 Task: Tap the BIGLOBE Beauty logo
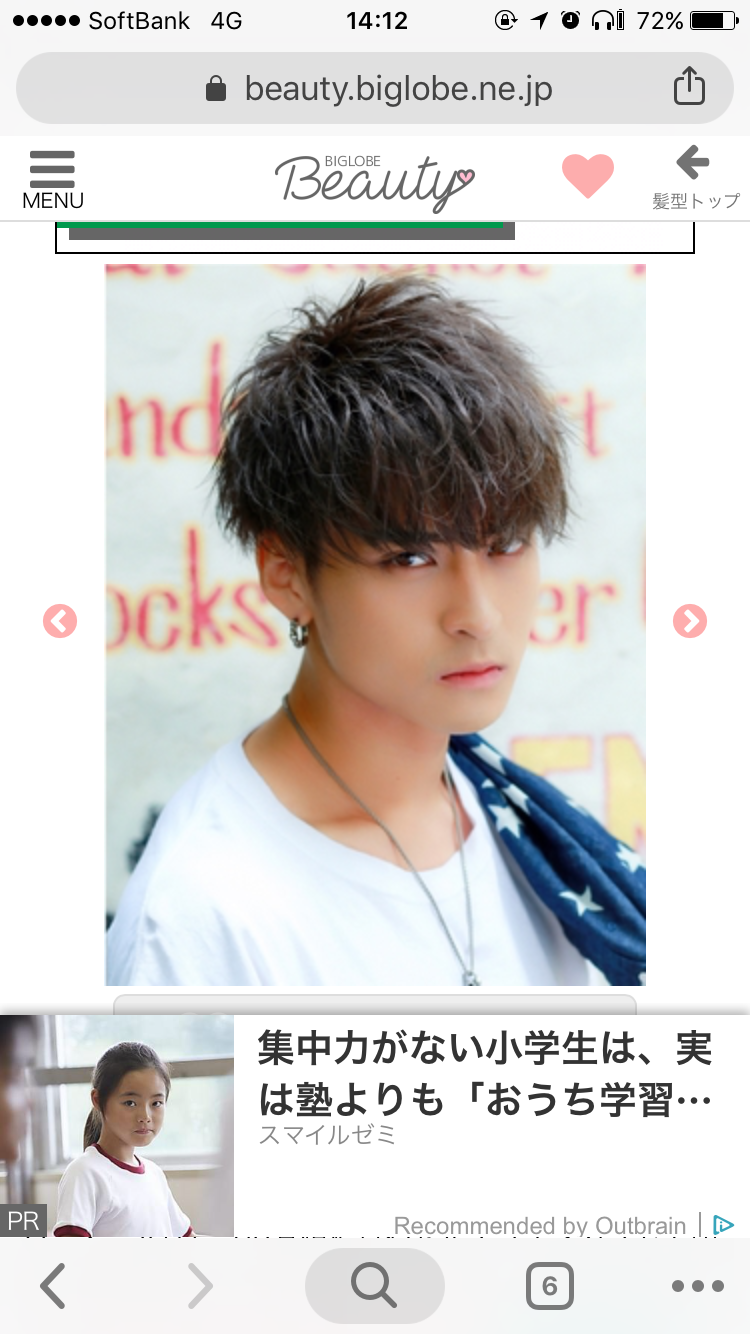(374, 180)
